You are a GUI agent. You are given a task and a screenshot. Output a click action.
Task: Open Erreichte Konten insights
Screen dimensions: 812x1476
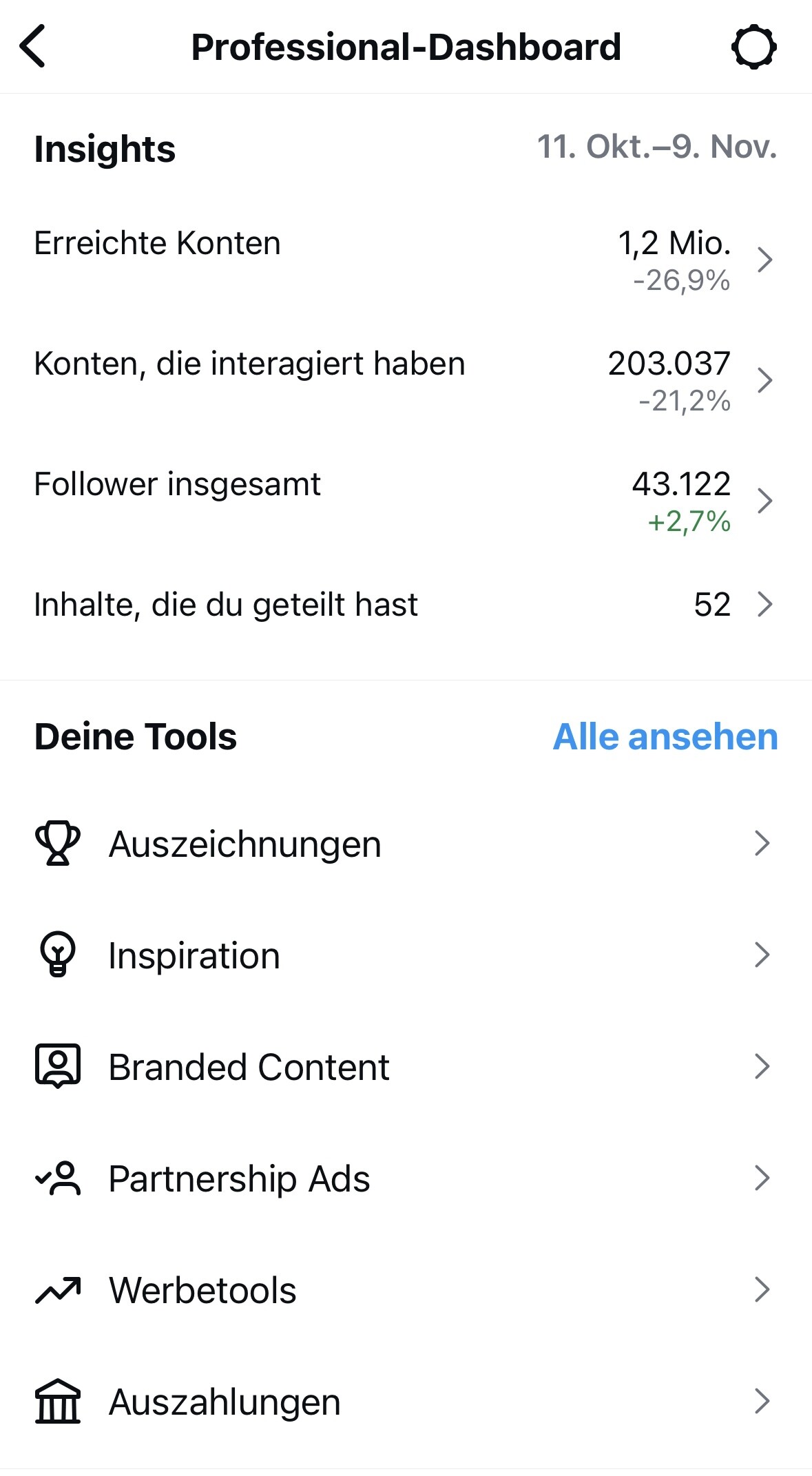tap(406, 260)
